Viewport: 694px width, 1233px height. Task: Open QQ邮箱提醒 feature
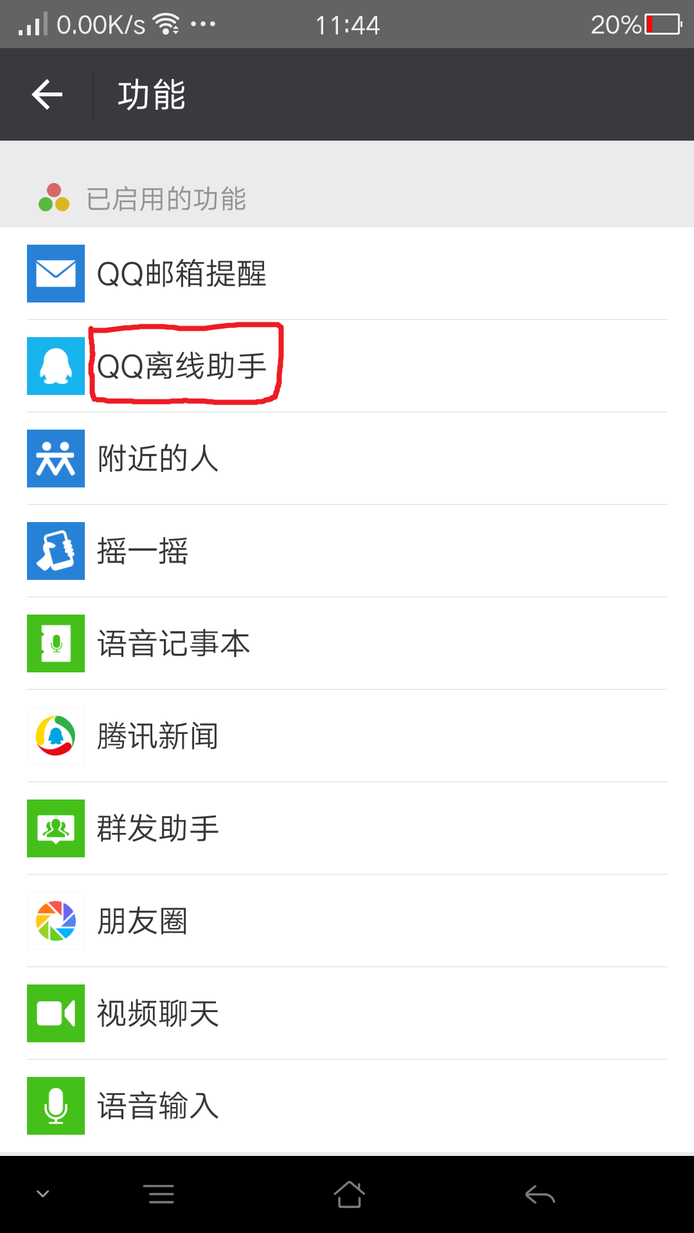coord(347,274)
